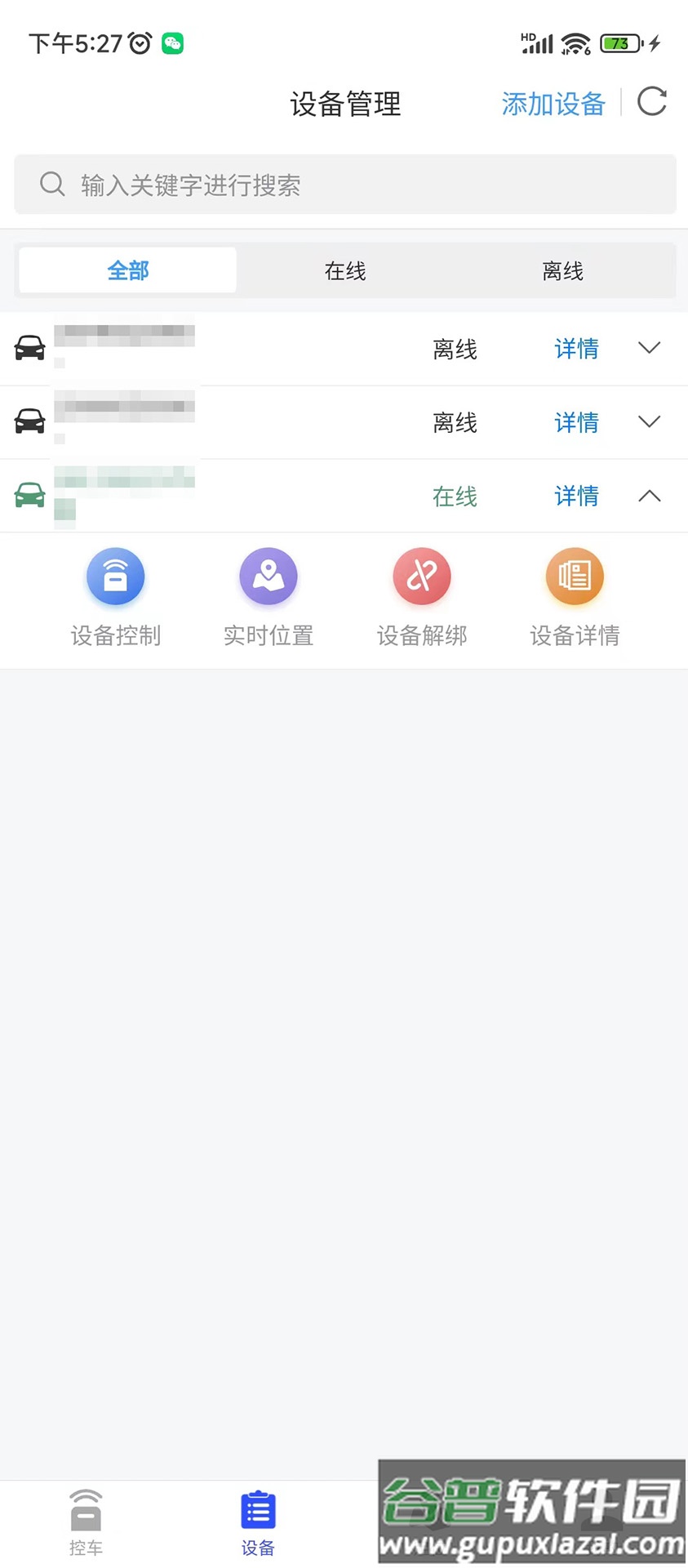Switch to the 离线 tab
This screenshot has width=688, height=1568.
pyautogui.click(x=561, y=270)
